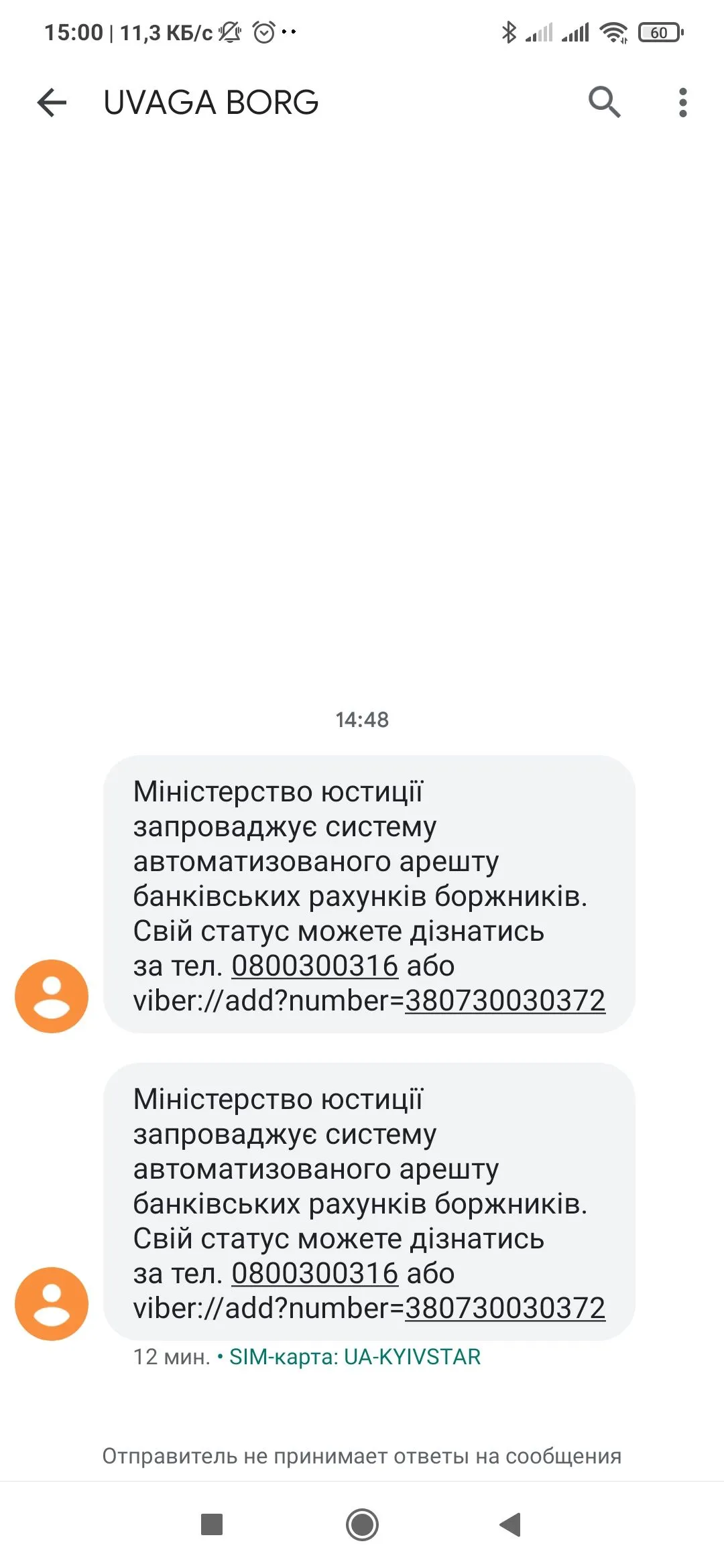Tap phone link 0800300316 in second message

(315, 1273)
